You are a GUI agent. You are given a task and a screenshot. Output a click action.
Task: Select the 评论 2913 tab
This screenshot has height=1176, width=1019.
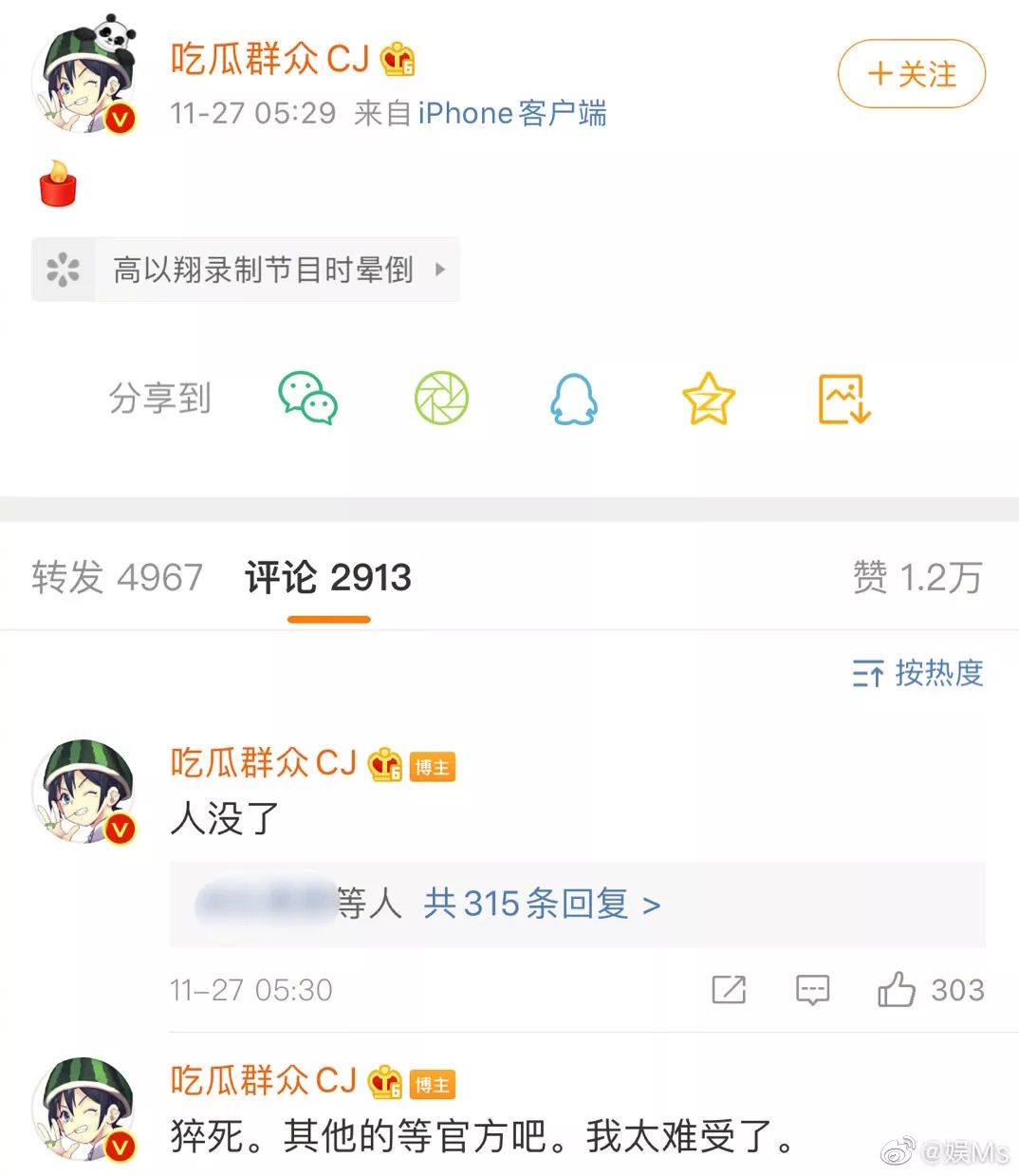coord(328,577)
